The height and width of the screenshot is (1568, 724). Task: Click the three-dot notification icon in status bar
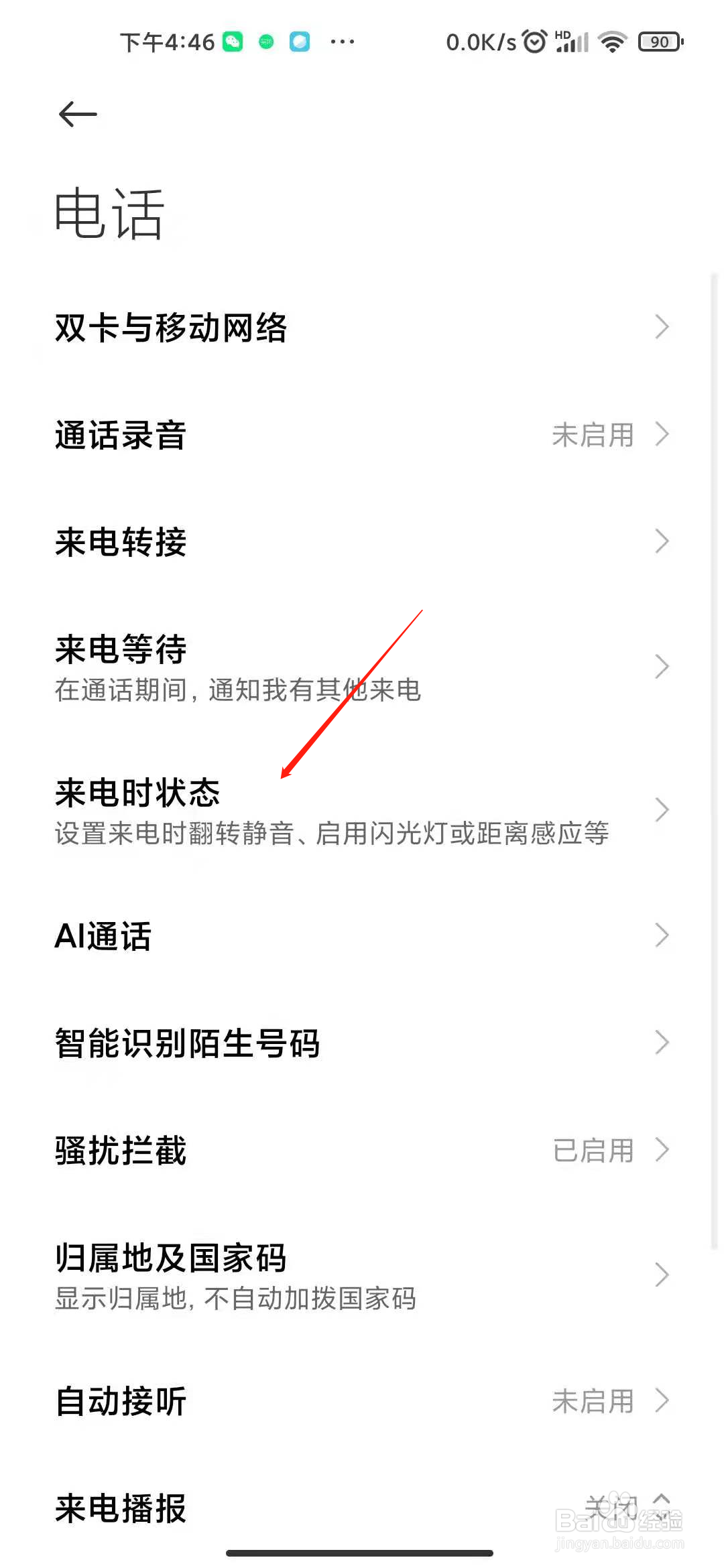(343, 42)
